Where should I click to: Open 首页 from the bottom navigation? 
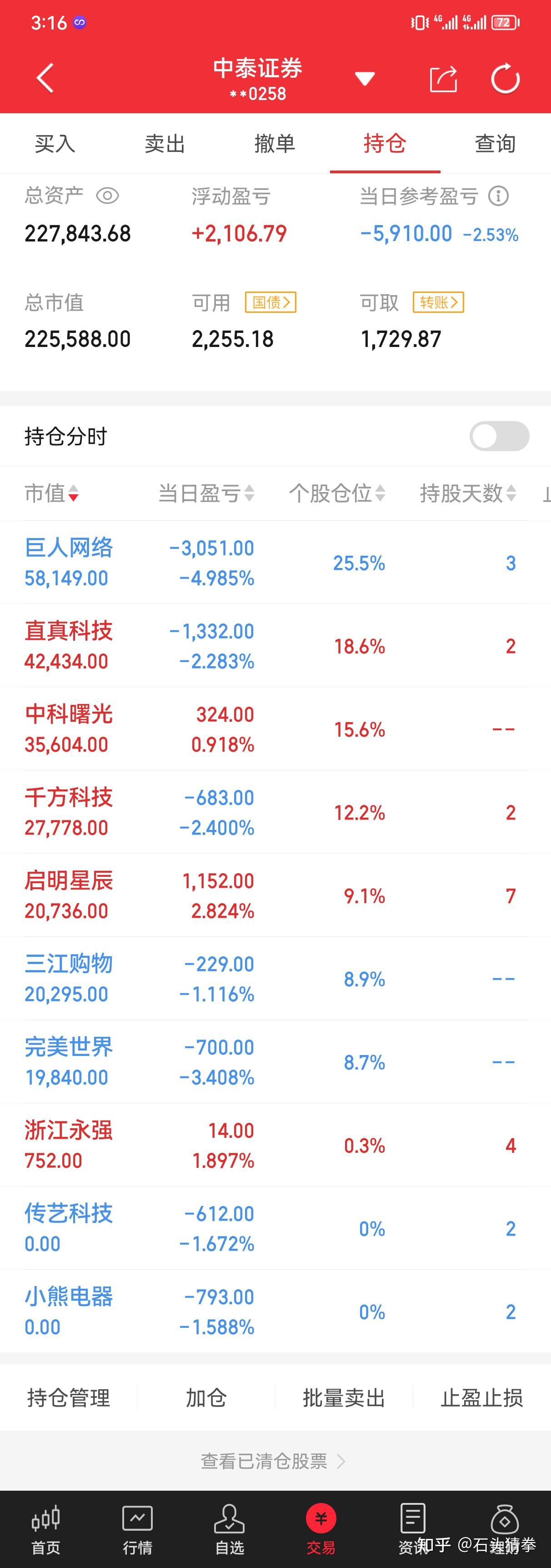click(45, 1528)
